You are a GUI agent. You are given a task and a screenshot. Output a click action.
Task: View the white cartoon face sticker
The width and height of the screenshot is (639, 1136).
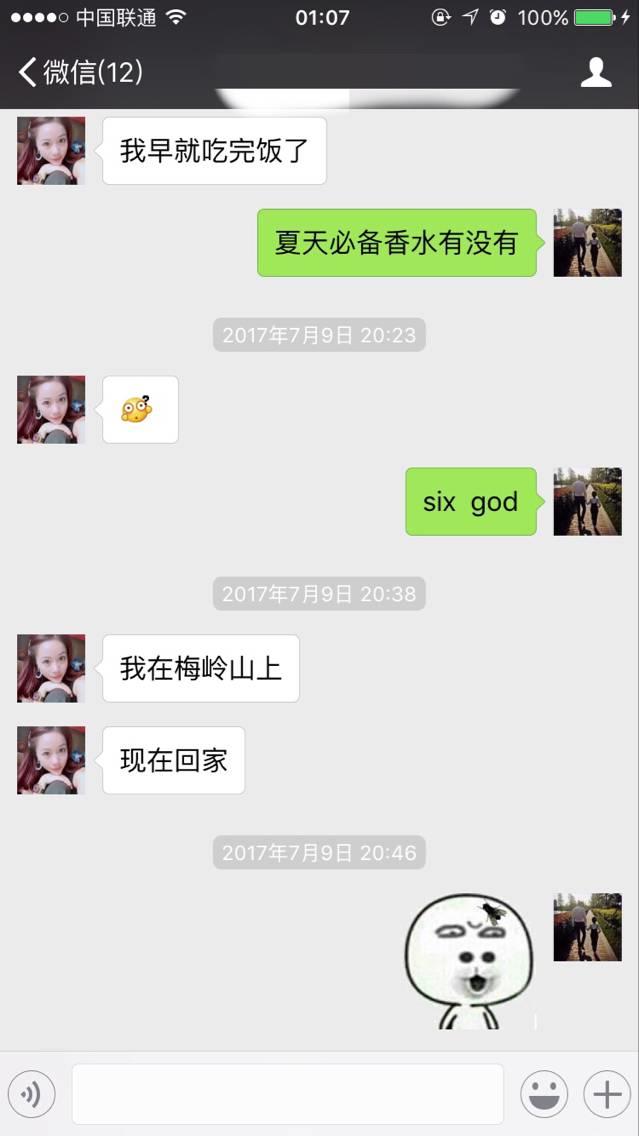(x=470, y=962)
